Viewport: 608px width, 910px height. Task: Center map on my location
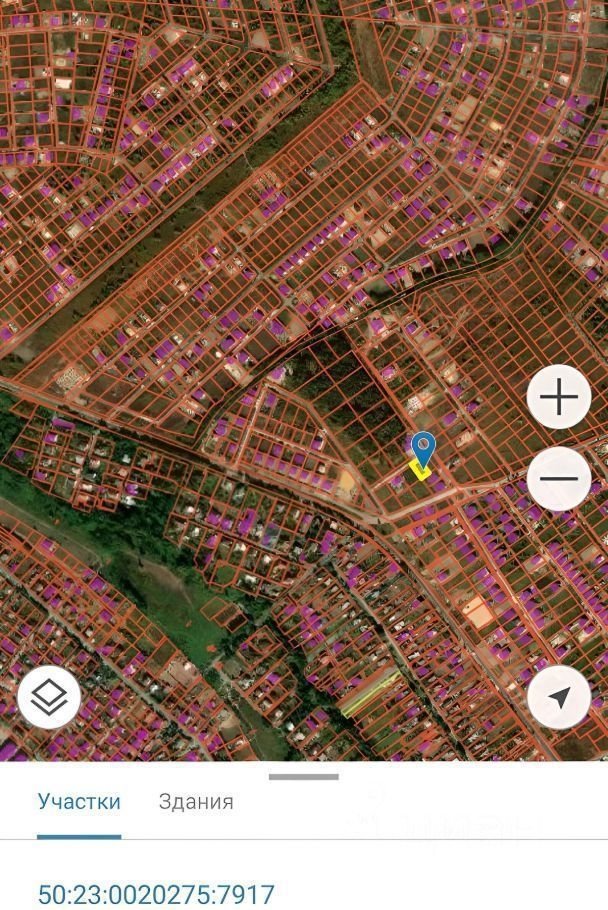[x=558, y=697]
